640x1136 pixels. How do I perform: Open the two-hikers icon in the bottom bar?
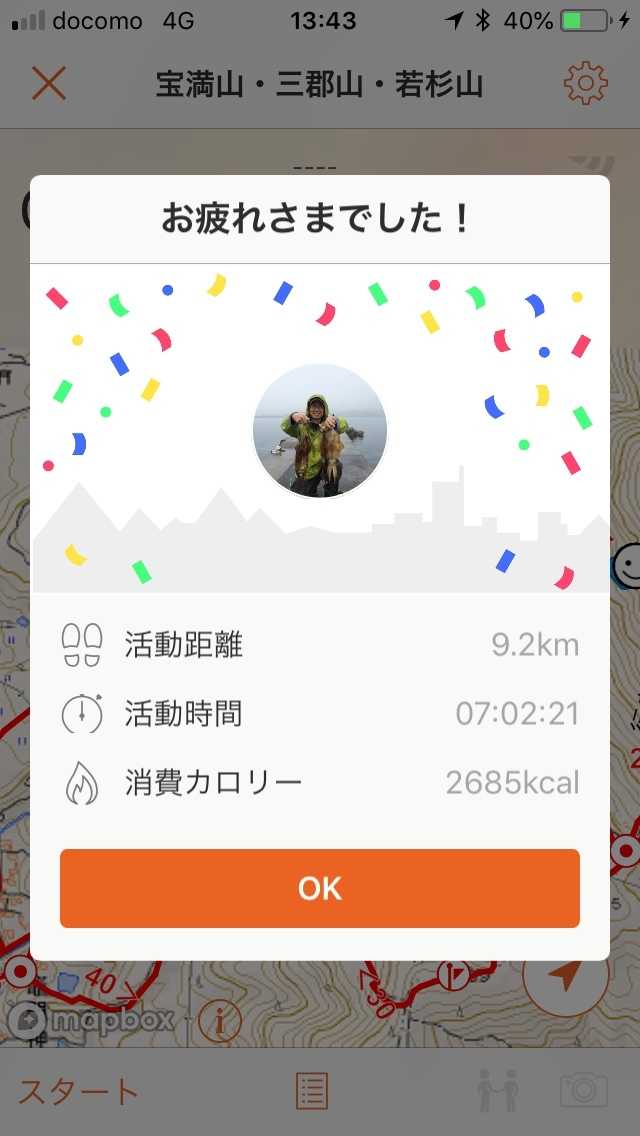point(497,1091)
